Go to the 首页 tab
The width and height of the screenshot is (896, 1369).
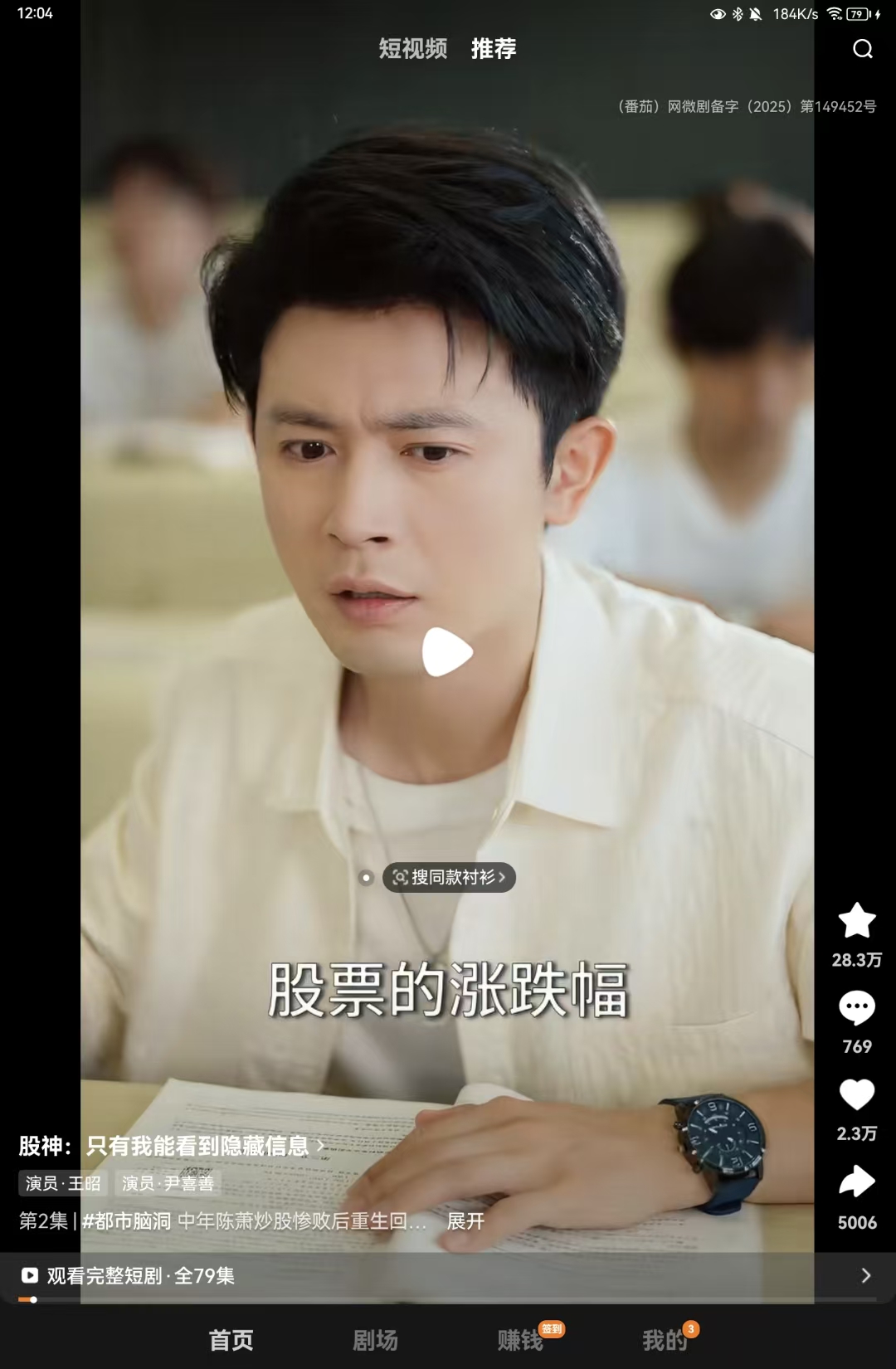point(231,1340)
